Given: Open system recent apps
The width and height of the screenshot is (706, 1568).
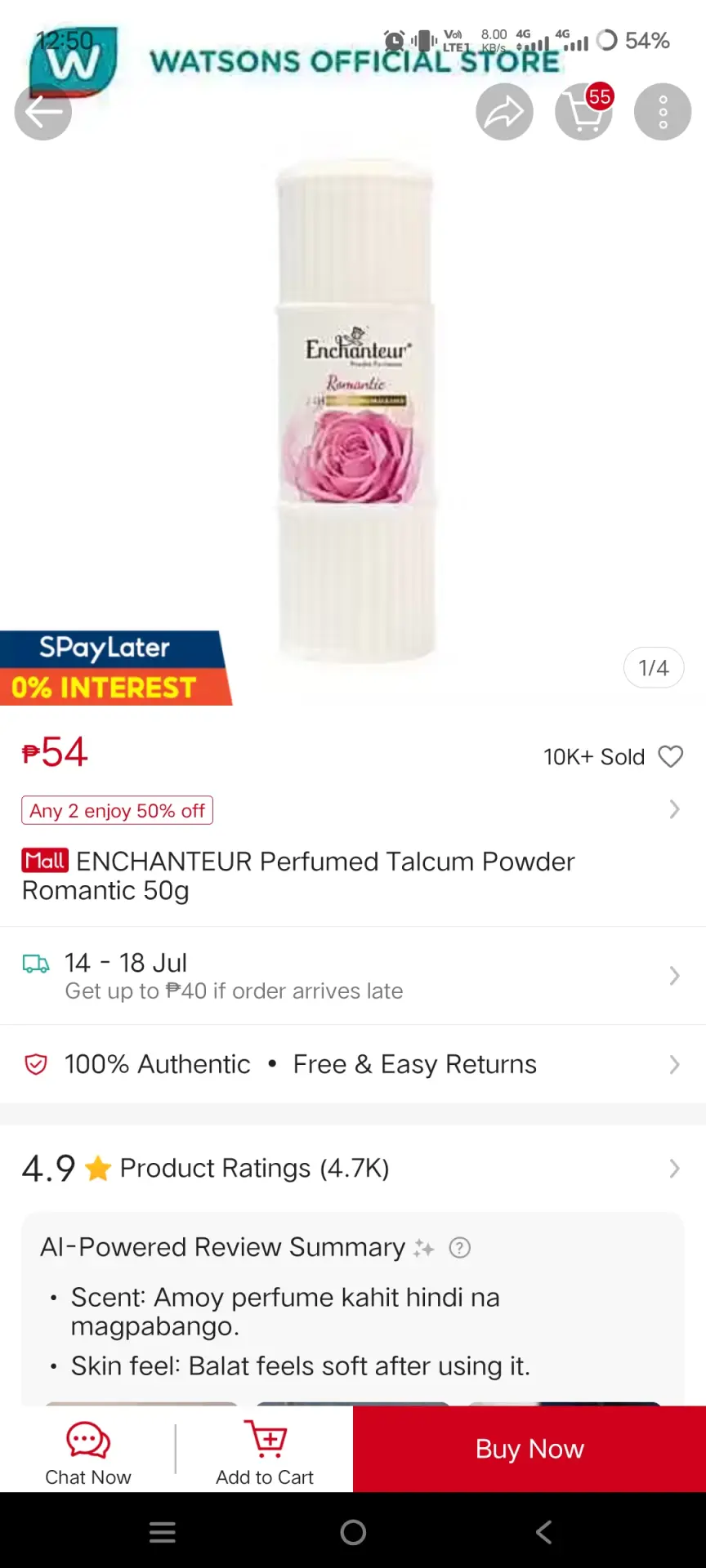Looking at the screenshot, I should (x=163, y=1532).
